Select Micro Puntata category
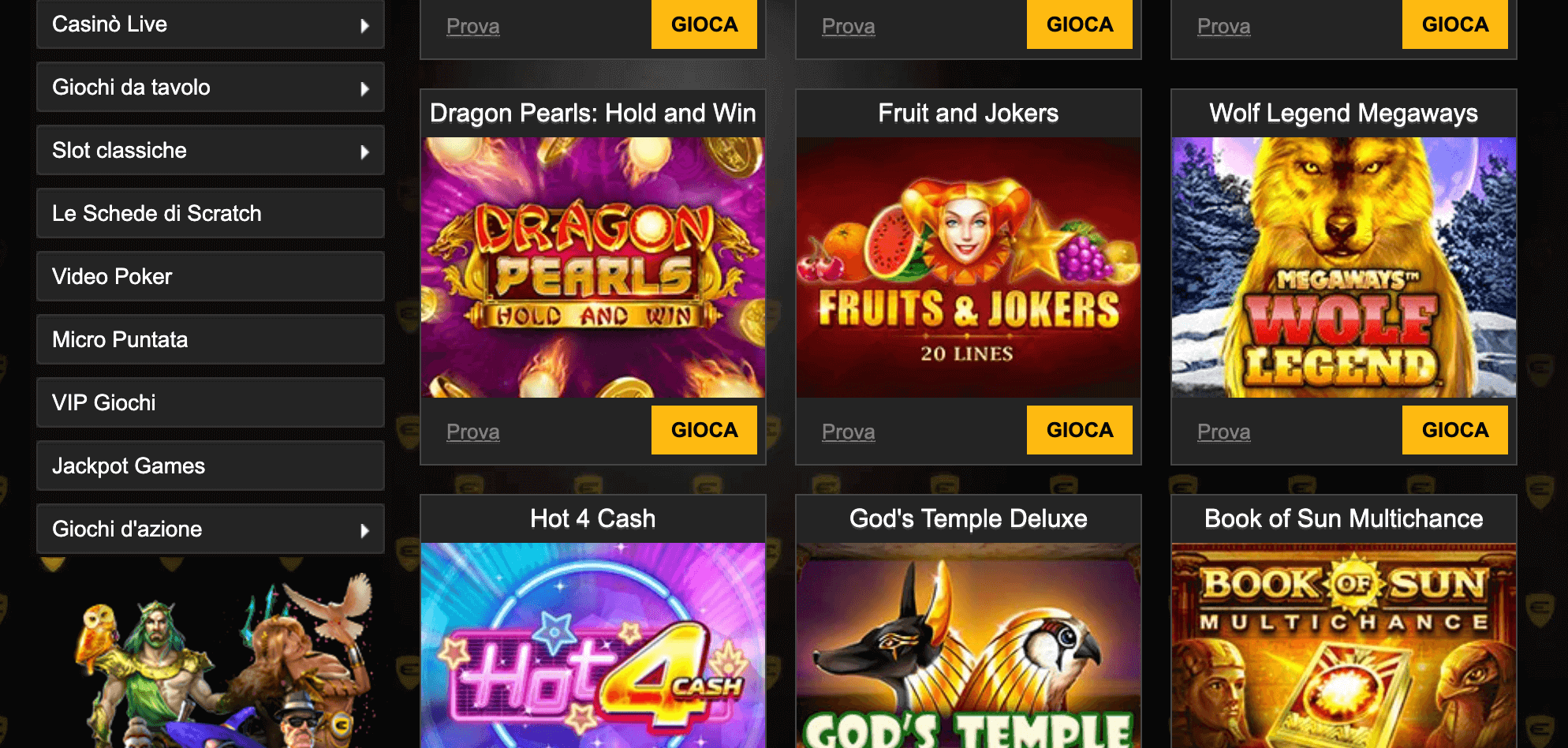1568x748 pixels. pos(210,340)
